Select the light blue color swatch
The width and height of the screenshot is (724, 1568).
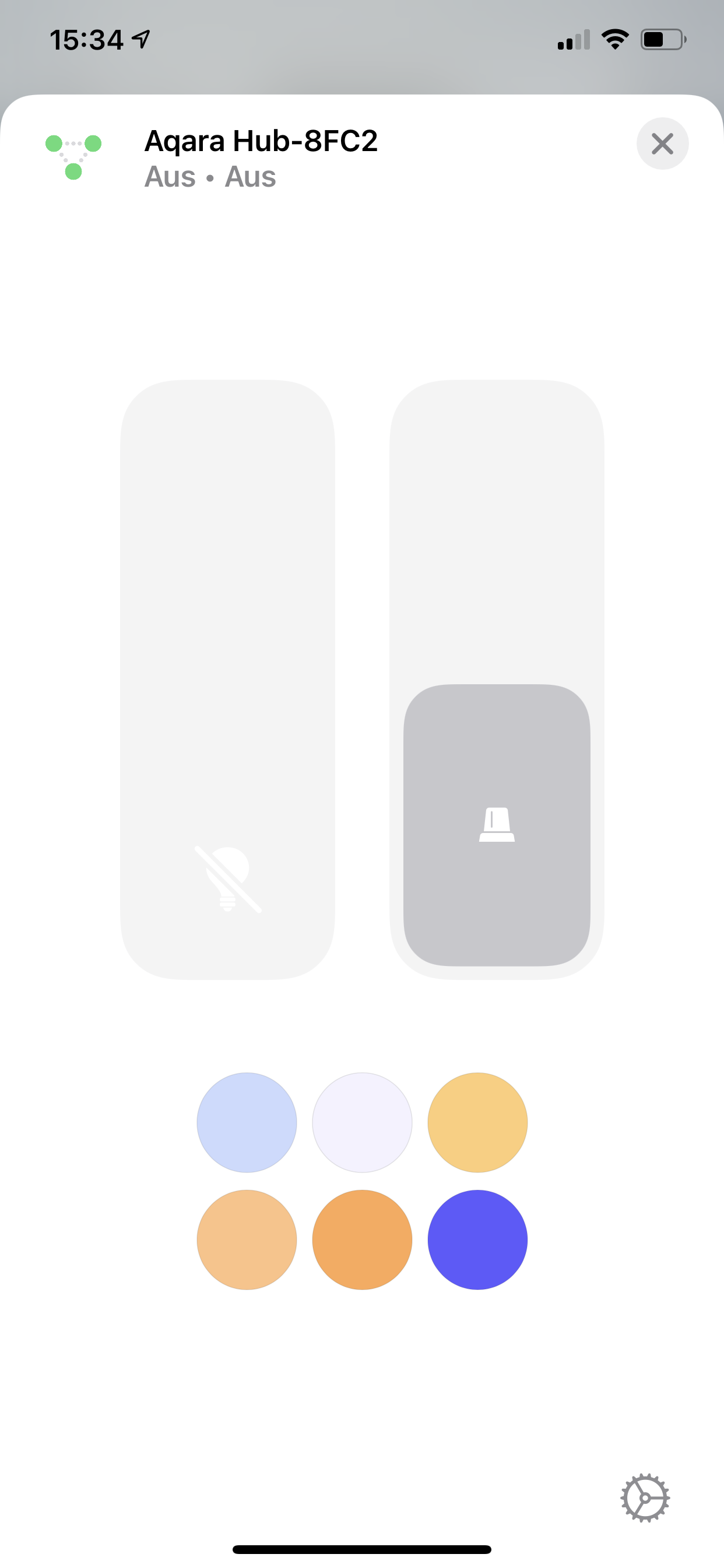[247, 1122]
